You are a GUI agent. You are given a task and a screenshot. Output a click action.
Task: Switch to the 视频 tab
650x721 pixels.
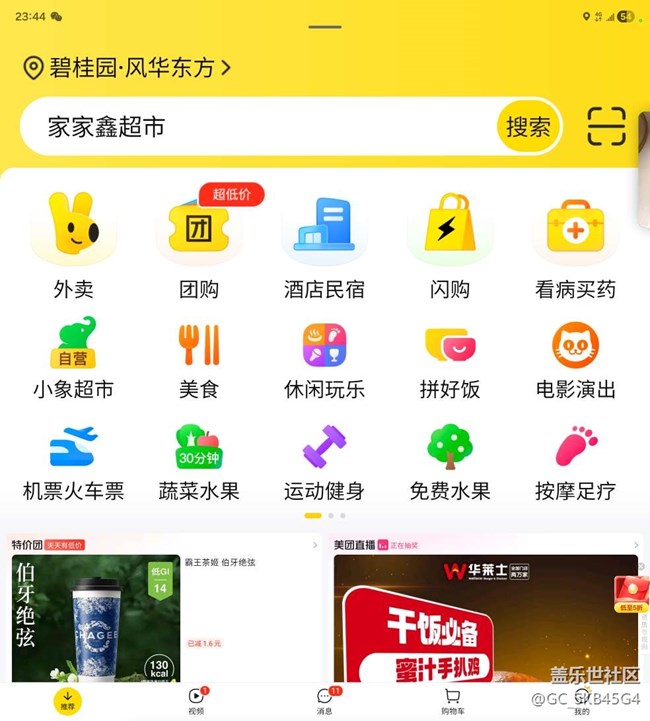click(196, 700)
